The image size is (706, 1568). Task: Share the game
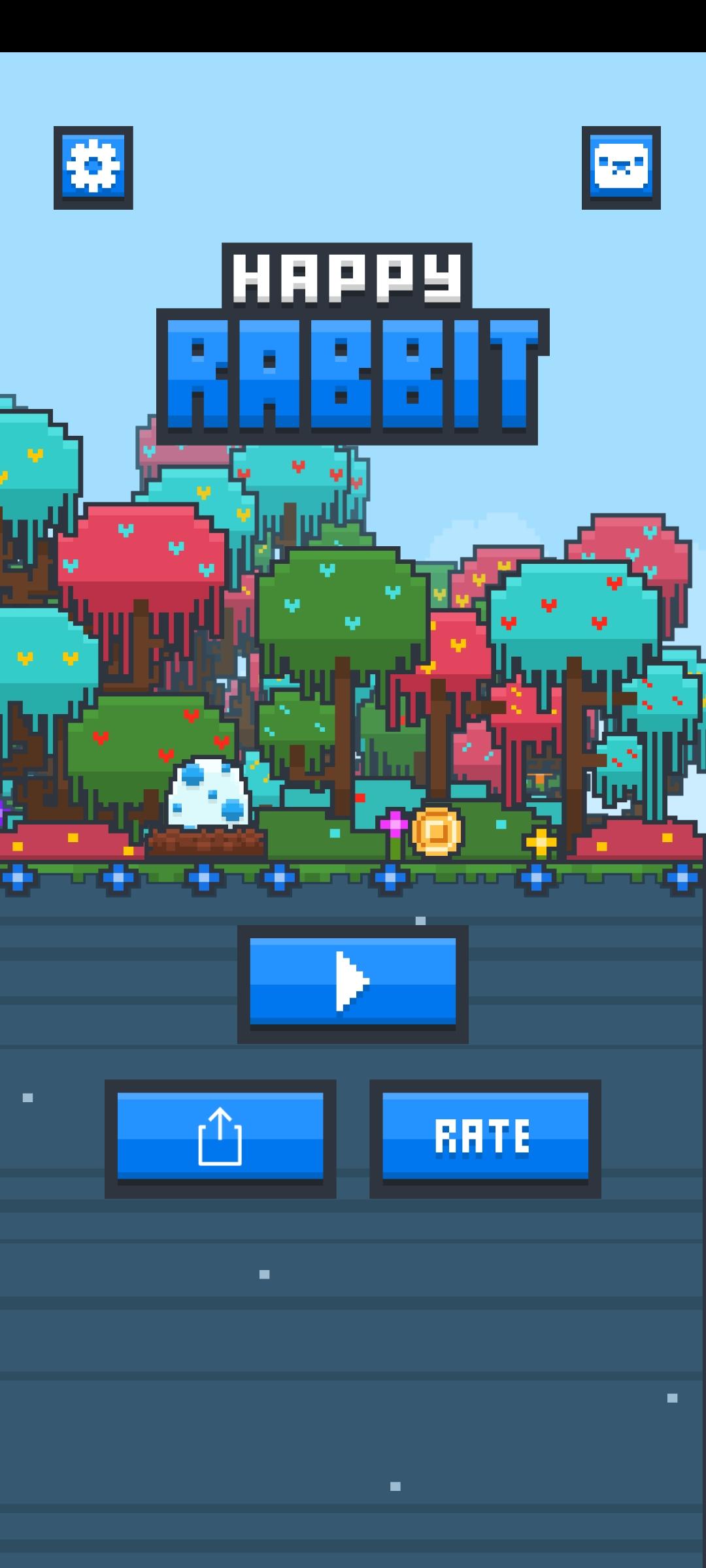(220, 1138)
